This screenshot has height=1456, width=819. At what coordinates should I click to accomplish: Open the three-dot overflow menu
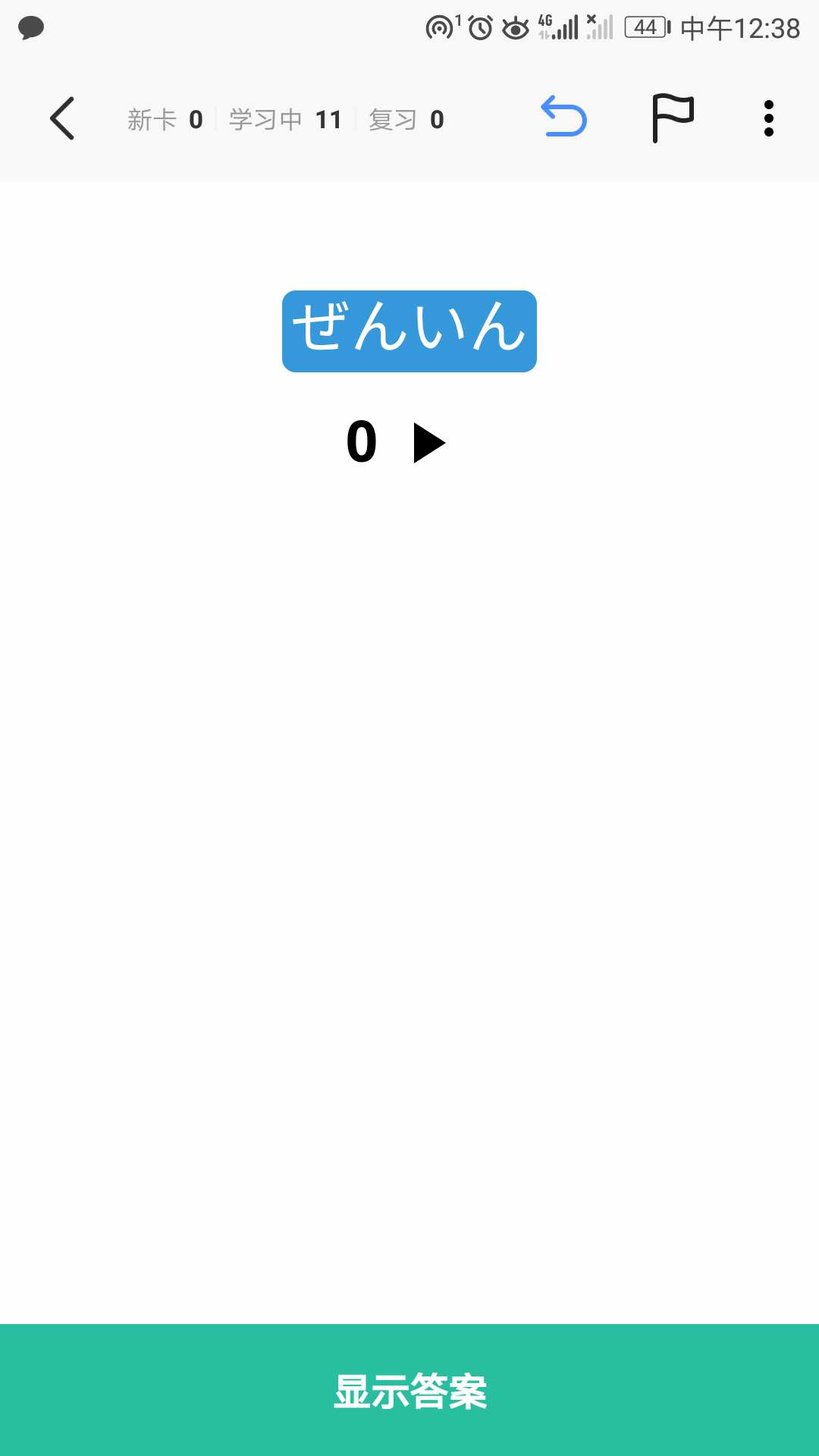(x=769, y=118)
